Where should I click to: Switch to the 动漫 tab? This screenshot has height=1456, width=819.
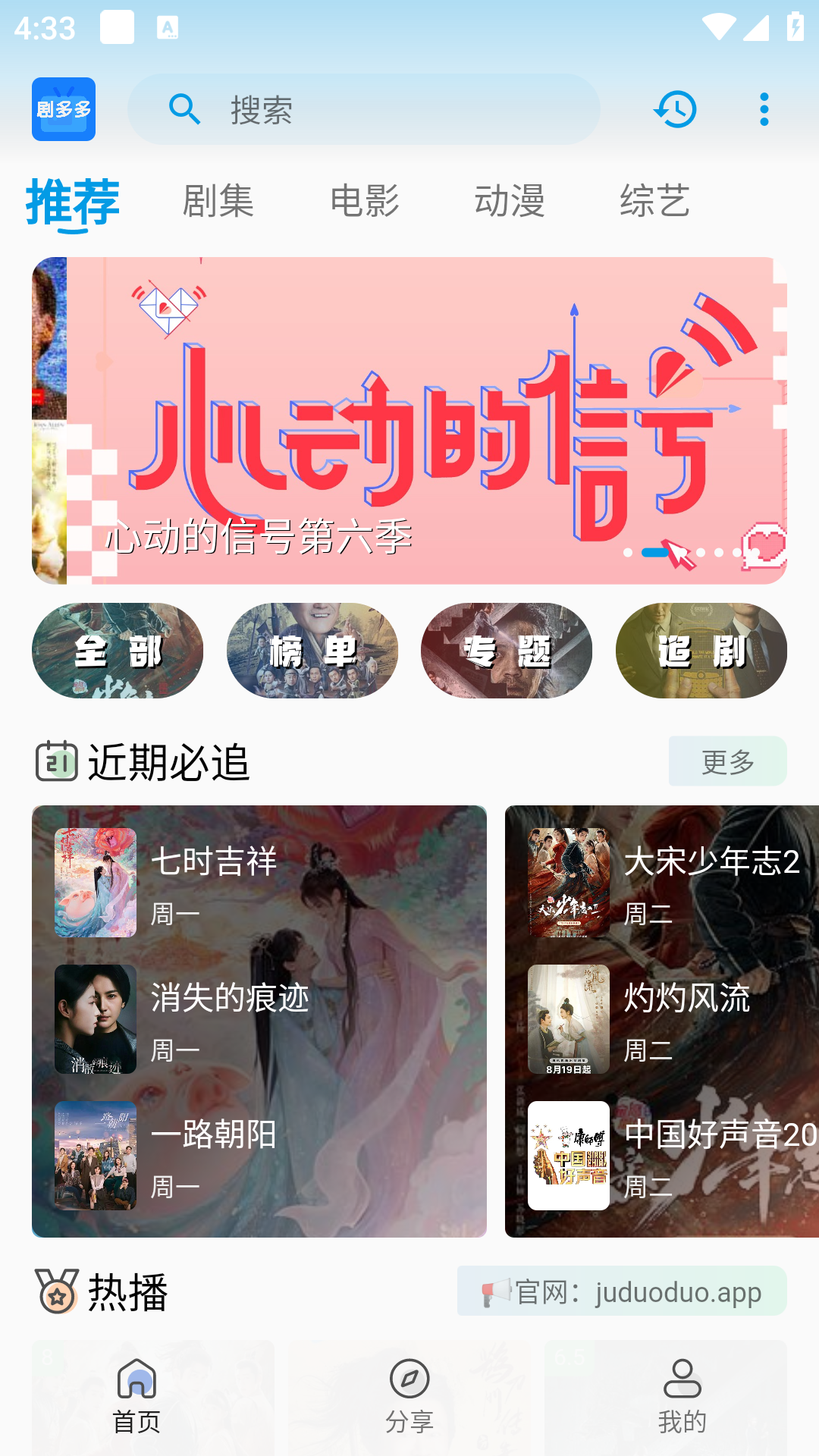pyautogui.click(x=510, y=202)
